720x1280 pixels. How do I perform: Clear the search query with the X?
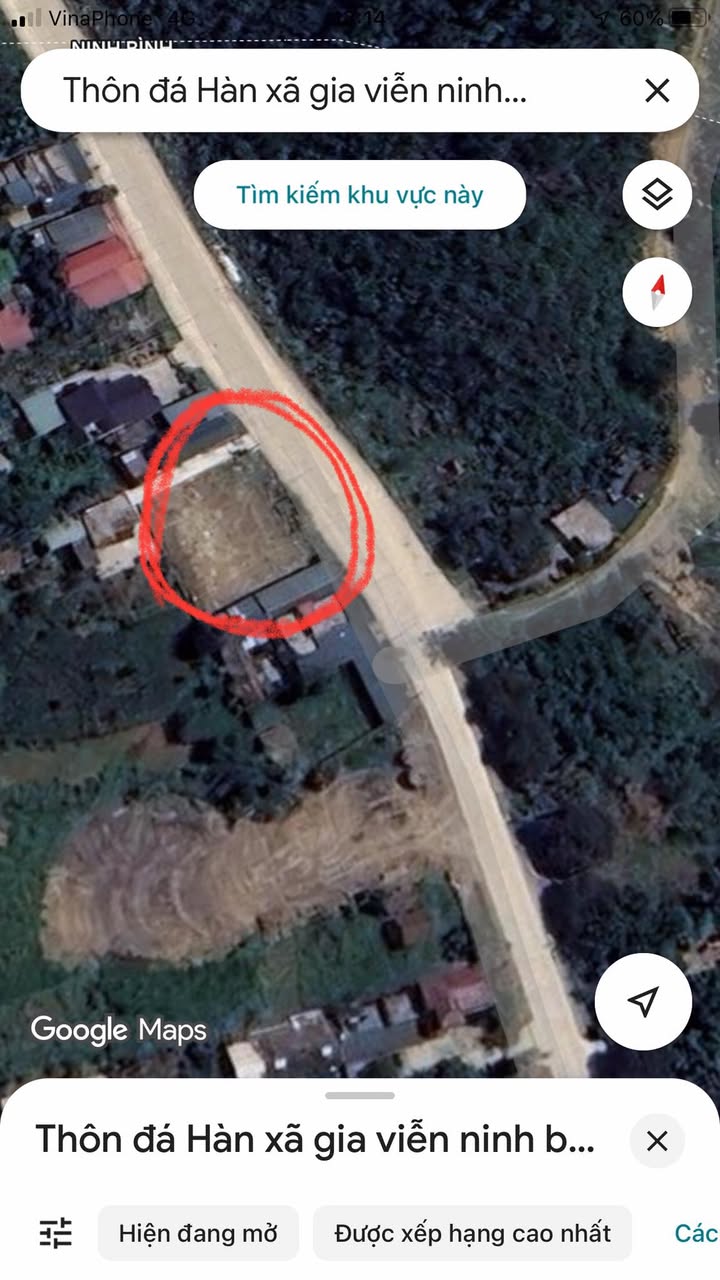click(657, 91)
